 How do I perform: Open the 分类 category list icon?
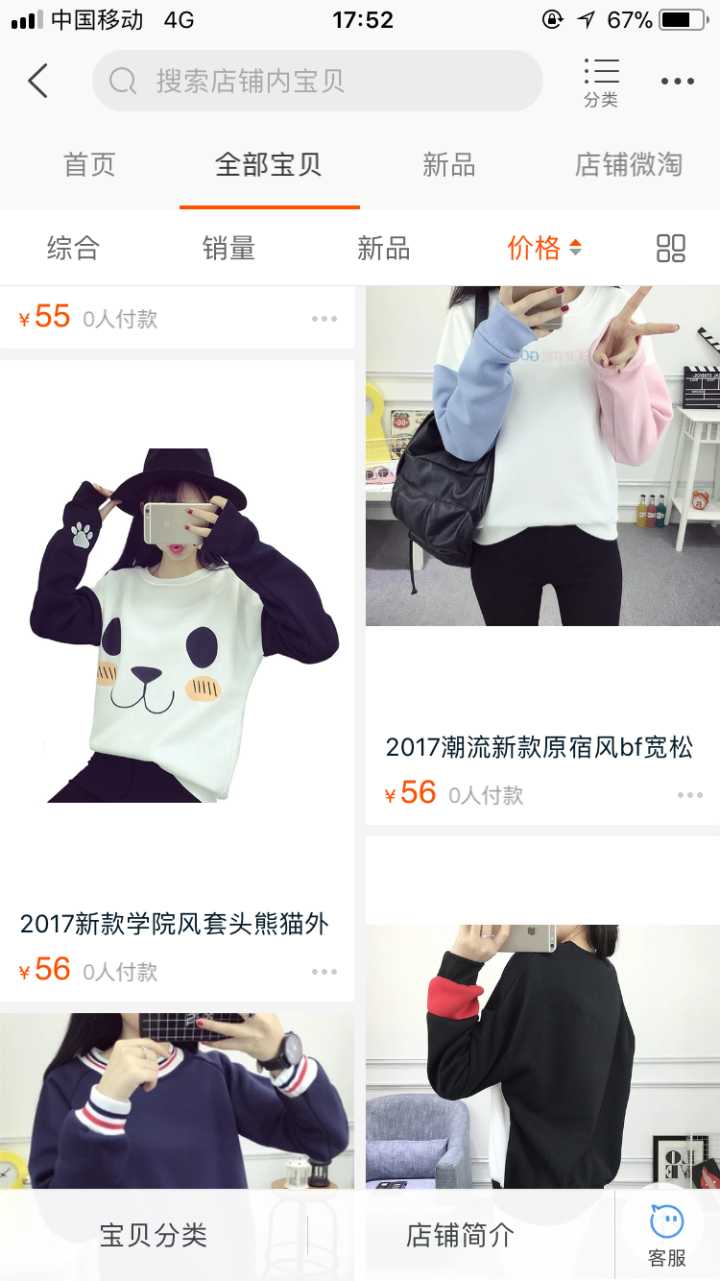coord(601,82)
